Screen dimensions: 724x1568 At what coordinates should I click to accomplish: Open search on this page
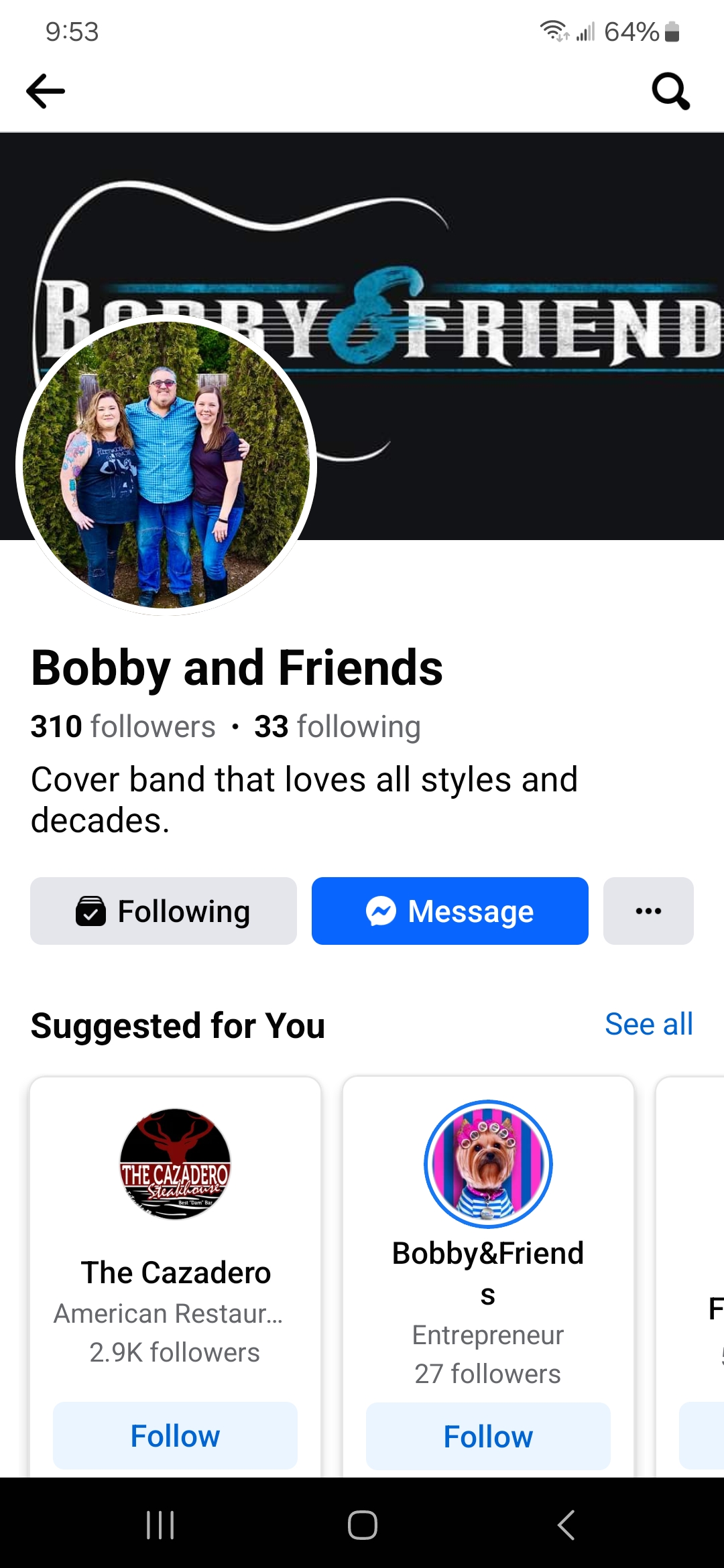[x=670, y=91]
